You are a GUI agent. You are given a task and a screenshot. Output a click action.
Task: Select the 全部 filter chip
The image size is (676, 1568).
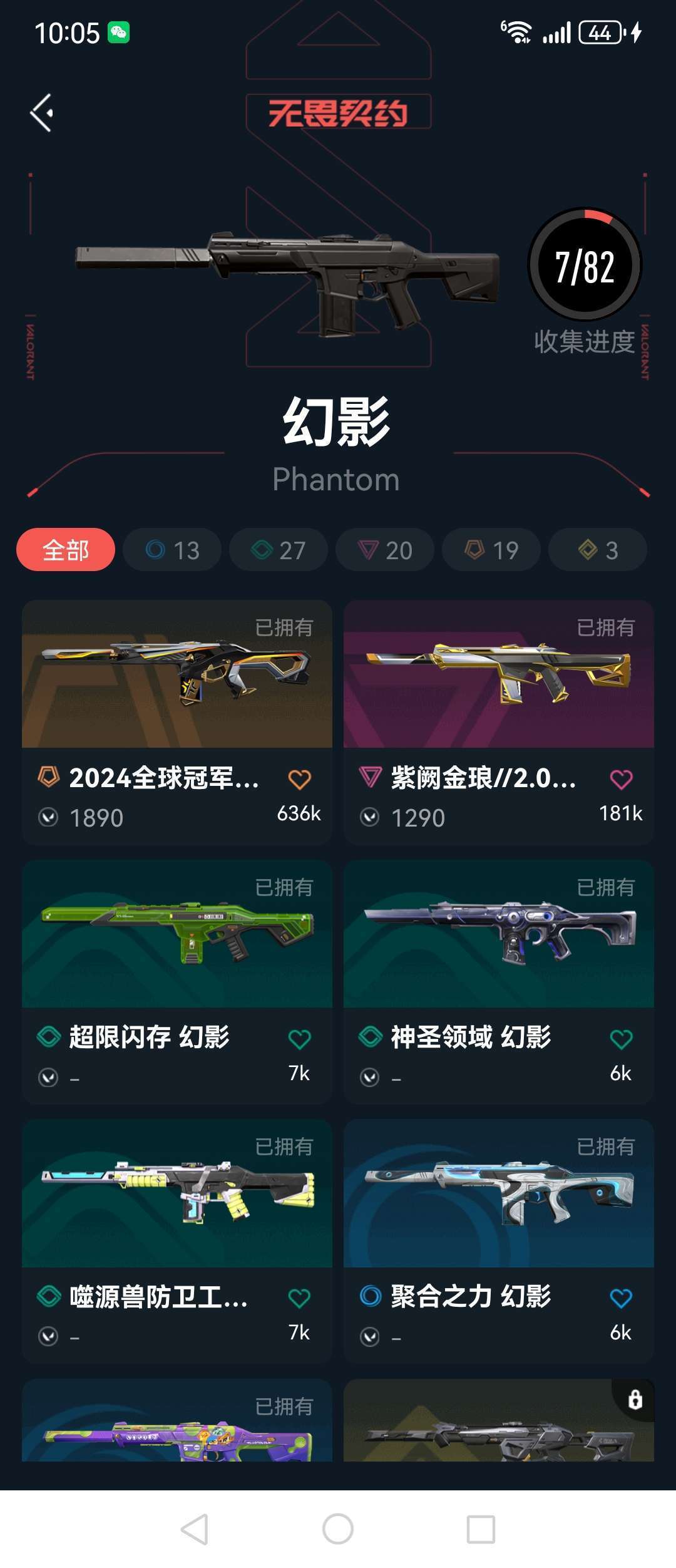(66, 550)
